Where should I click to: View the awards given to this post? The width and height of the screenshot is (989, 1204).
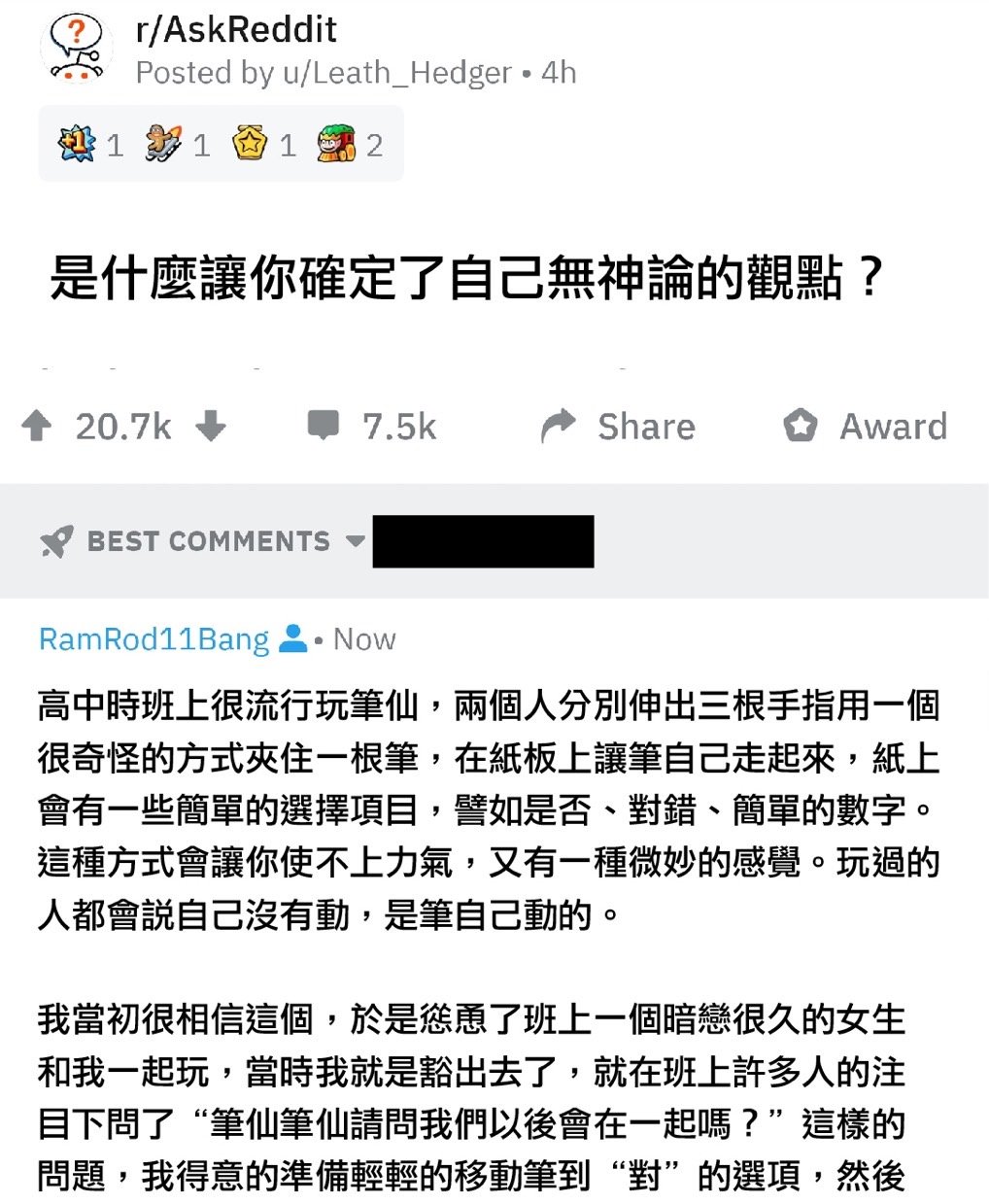coord(221,145)
